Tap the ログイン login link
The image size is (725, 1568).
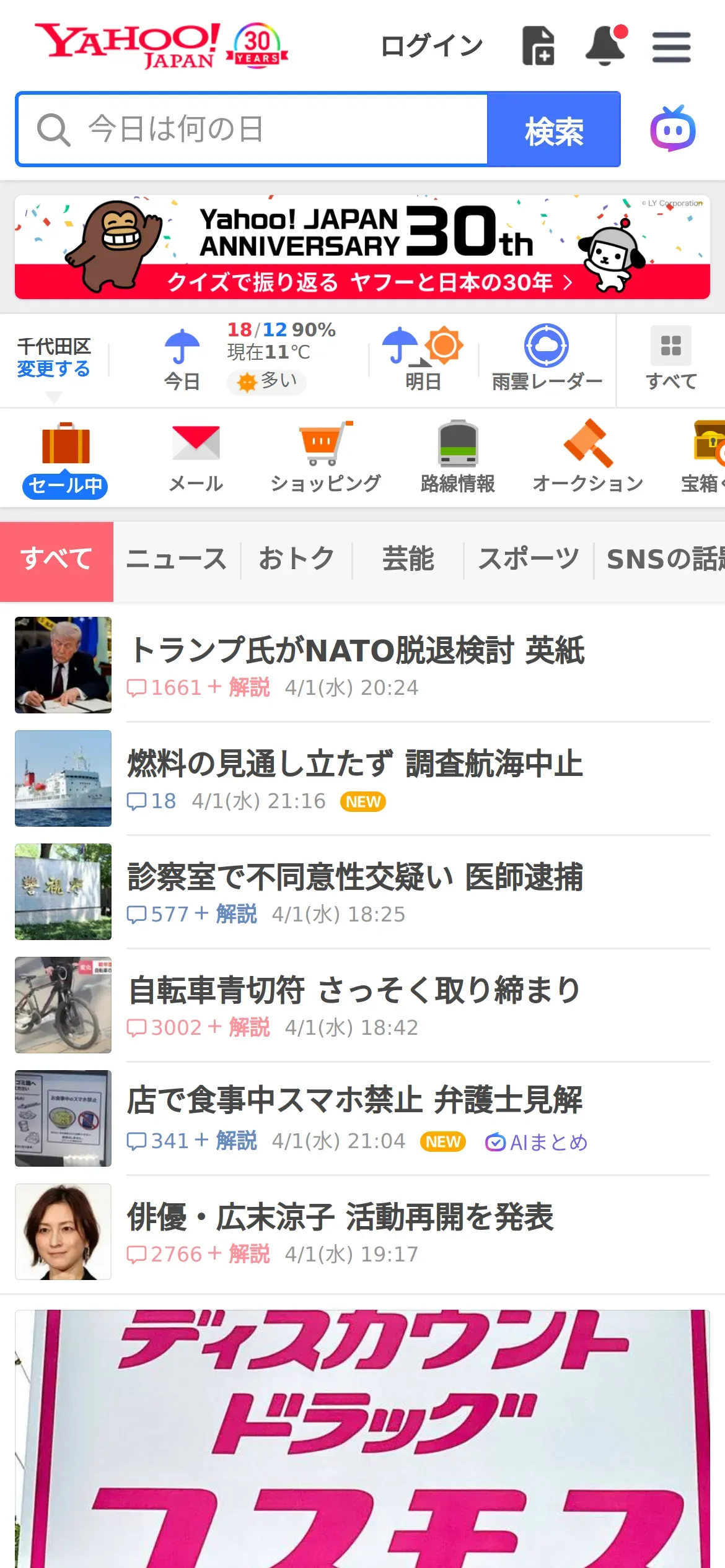pyautogui.click(x=432, y=46)
